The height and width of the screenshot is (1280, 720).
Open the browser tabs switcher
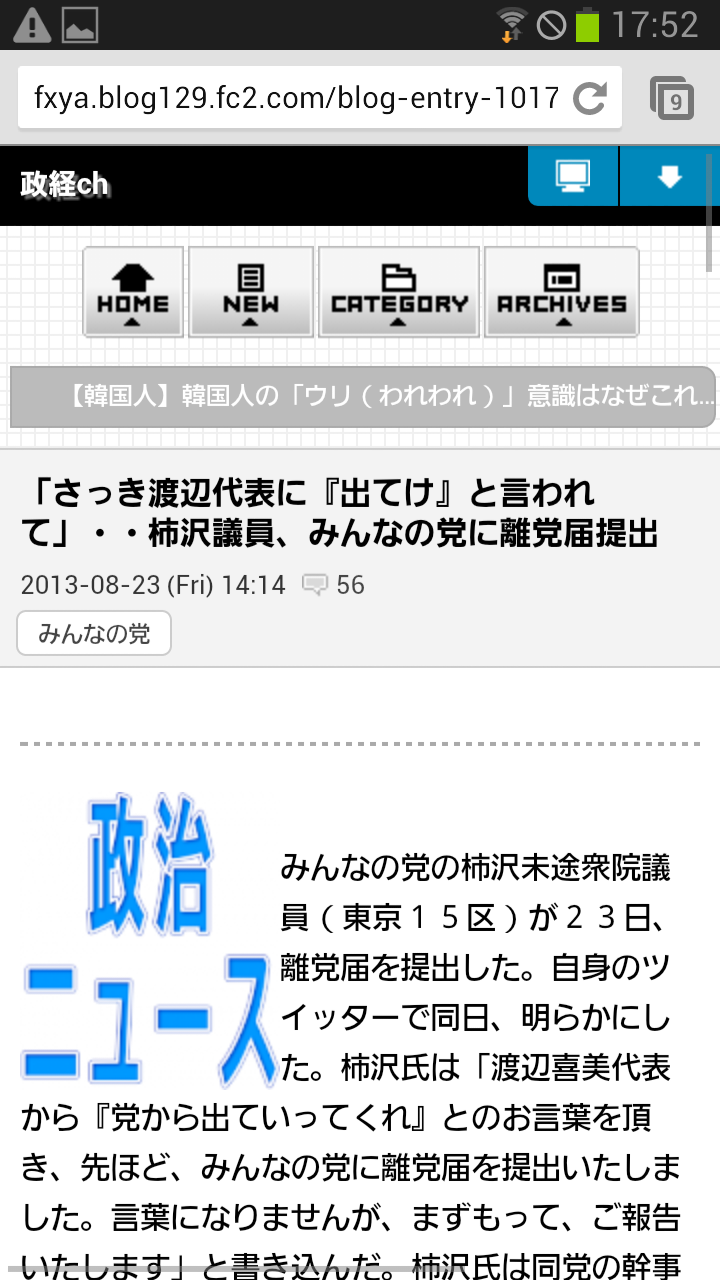click(672, 97)
